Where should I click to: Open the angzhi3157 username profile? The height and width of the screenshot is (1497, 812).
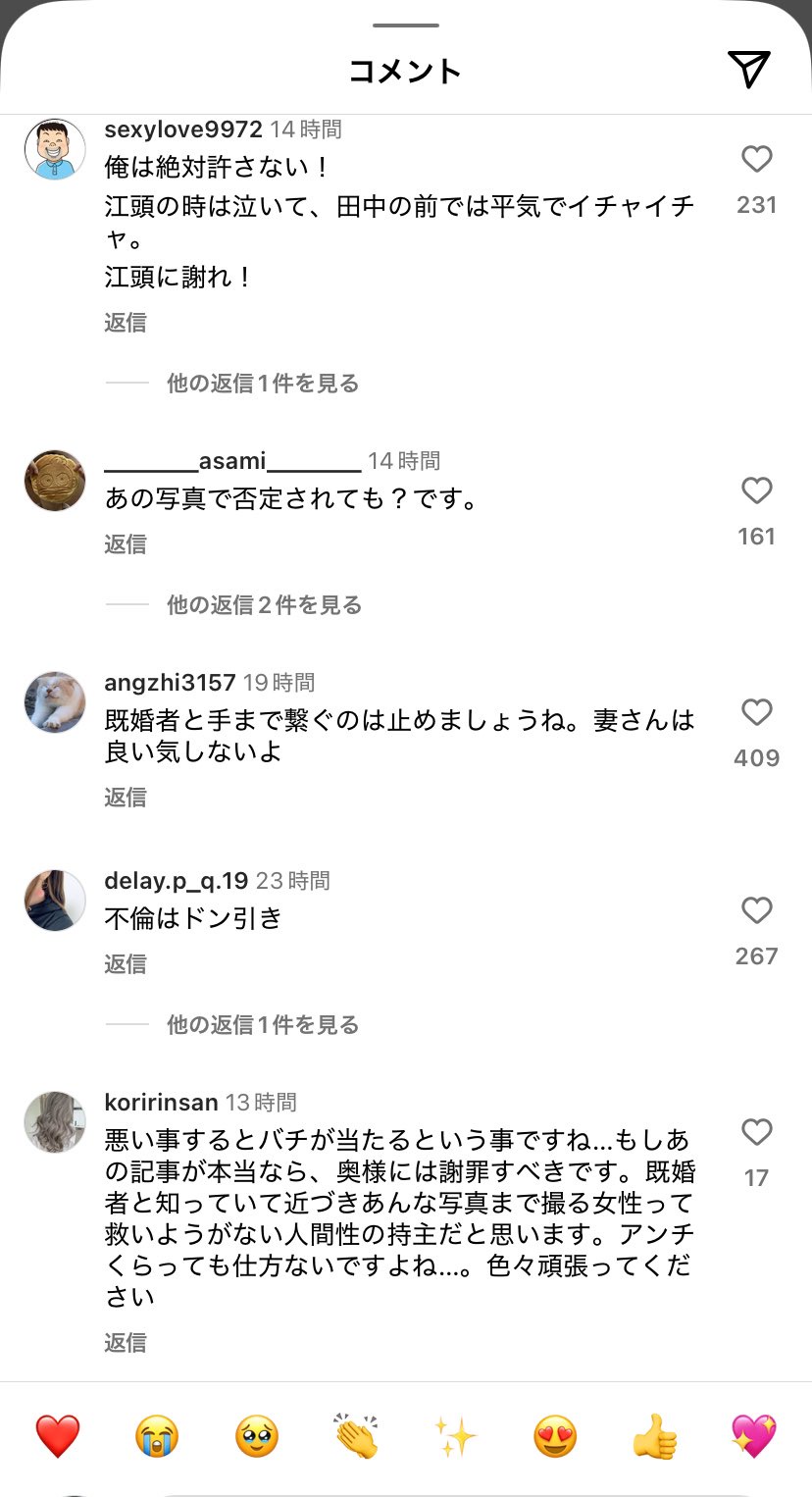[170, 683]
